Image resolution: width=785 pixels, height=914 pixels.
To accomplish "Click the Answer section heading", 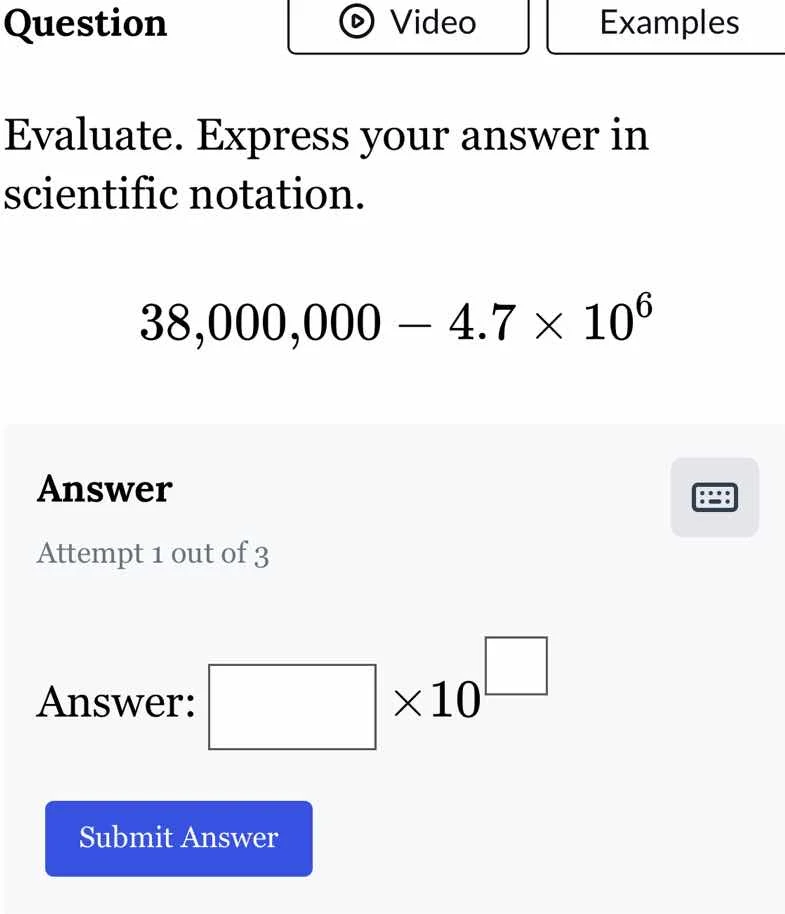I will 103,489.
